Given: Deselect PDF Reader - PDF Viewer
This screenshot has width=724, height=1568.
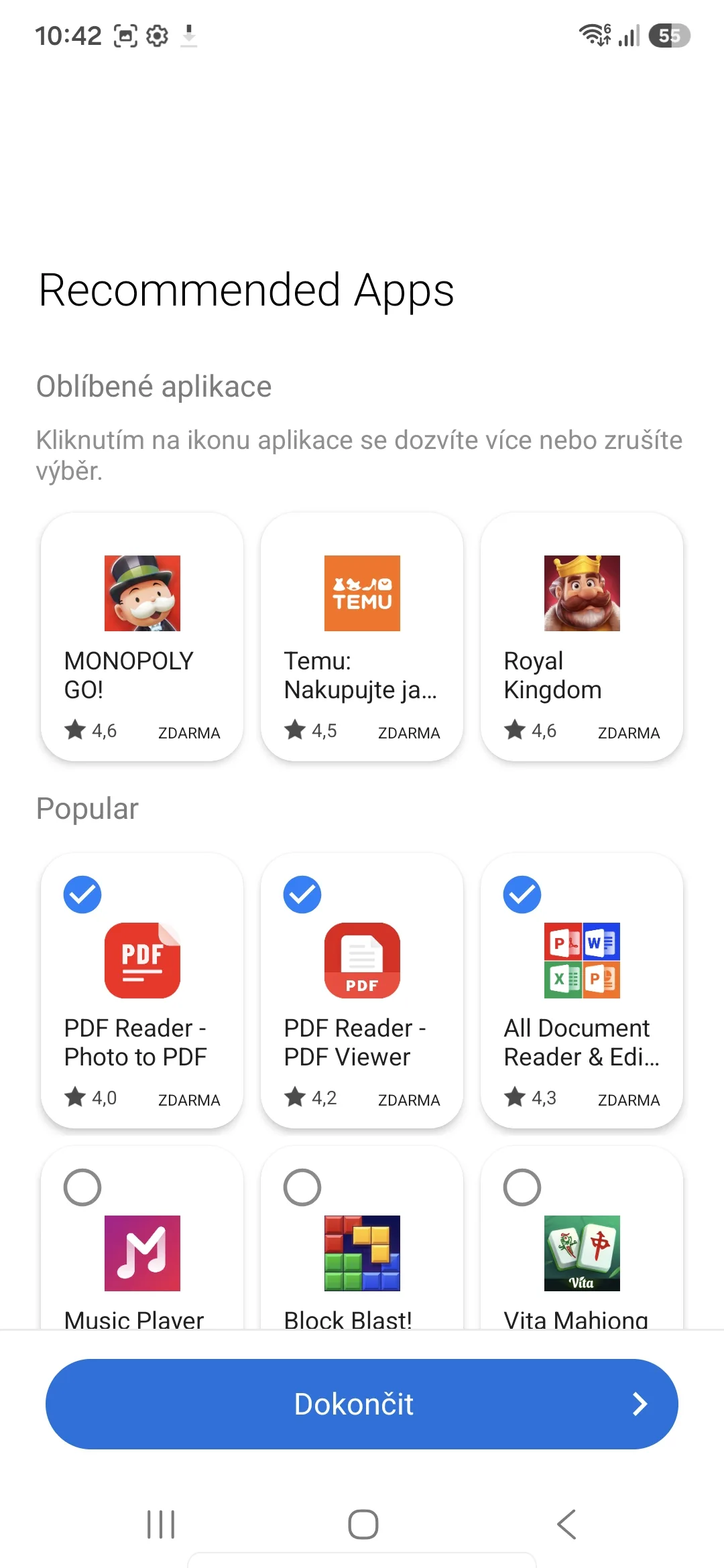Looking at the screenshot, I should tap(302, 895).
